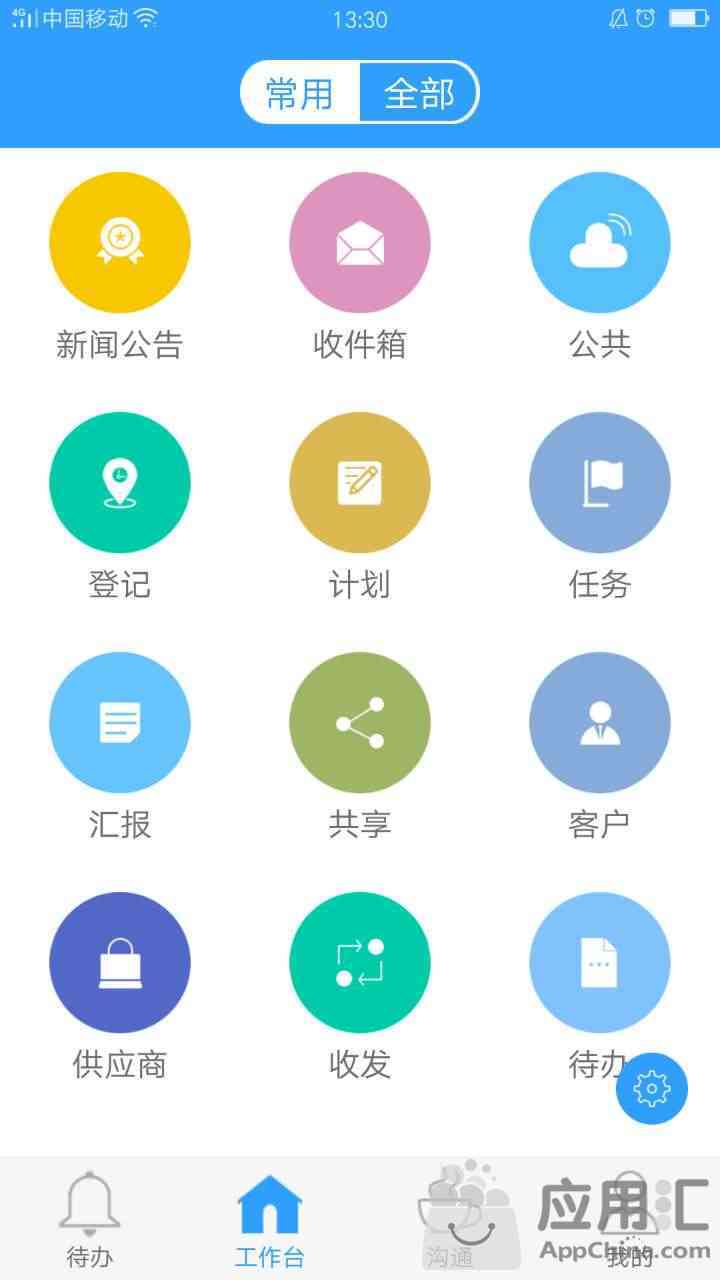This screenshot has width=720, height=1280.
Task: Select the 常用 segment
Action: point(300,93)
